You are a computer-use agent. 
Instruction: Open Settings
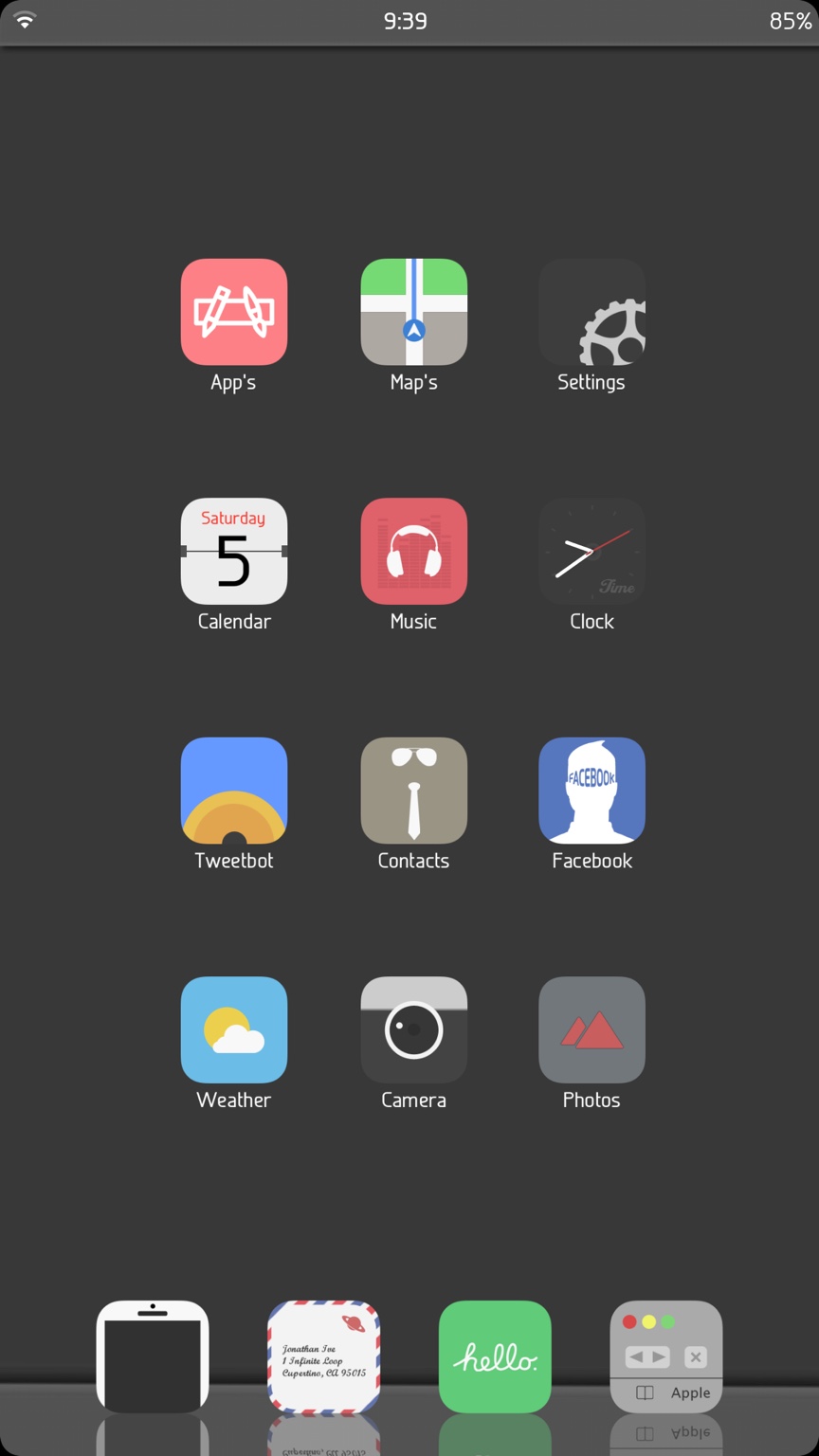point(592,312)
